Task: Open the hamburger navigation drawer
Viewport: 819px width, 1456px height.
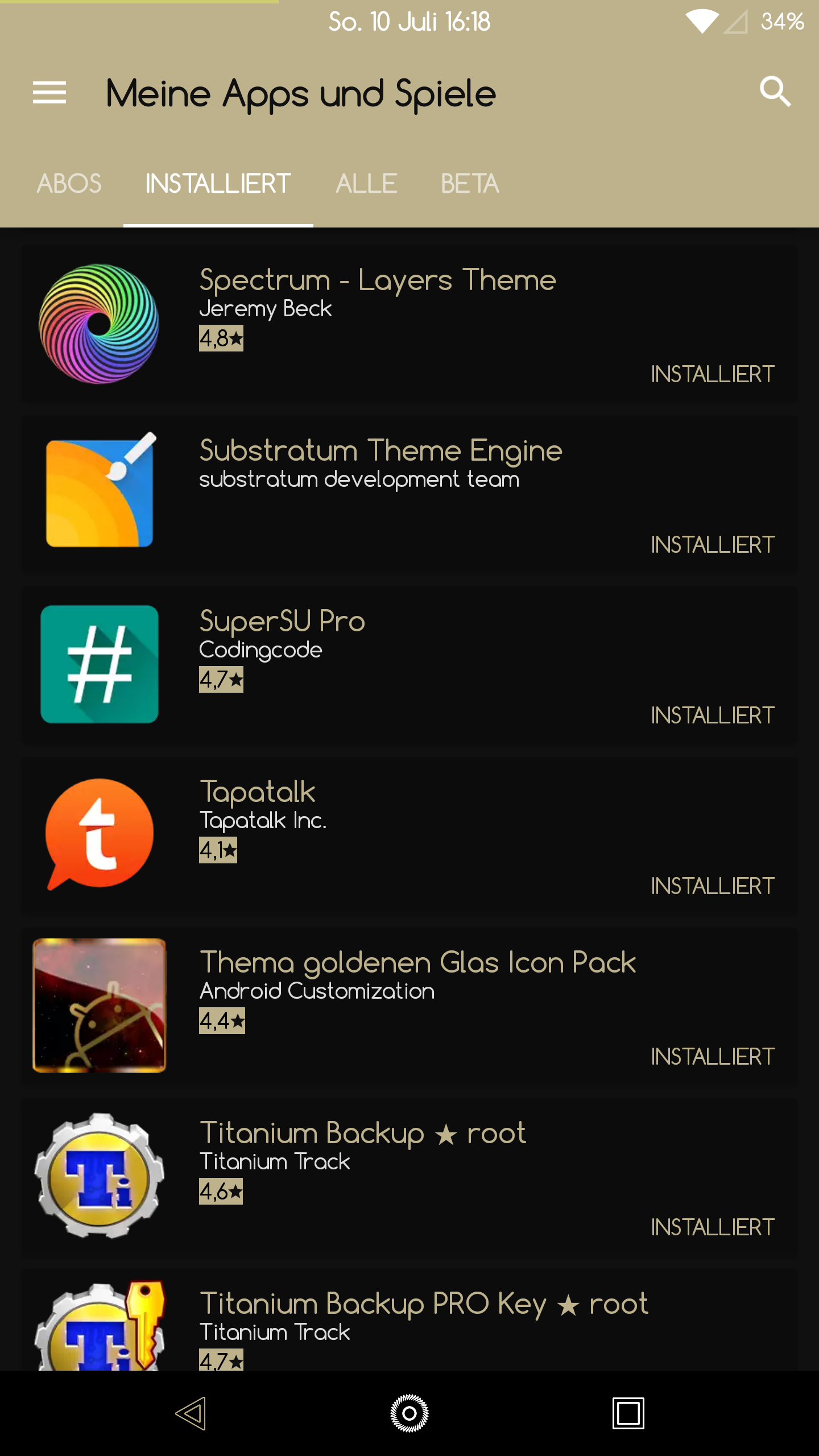Action: [x=49, y=93]
